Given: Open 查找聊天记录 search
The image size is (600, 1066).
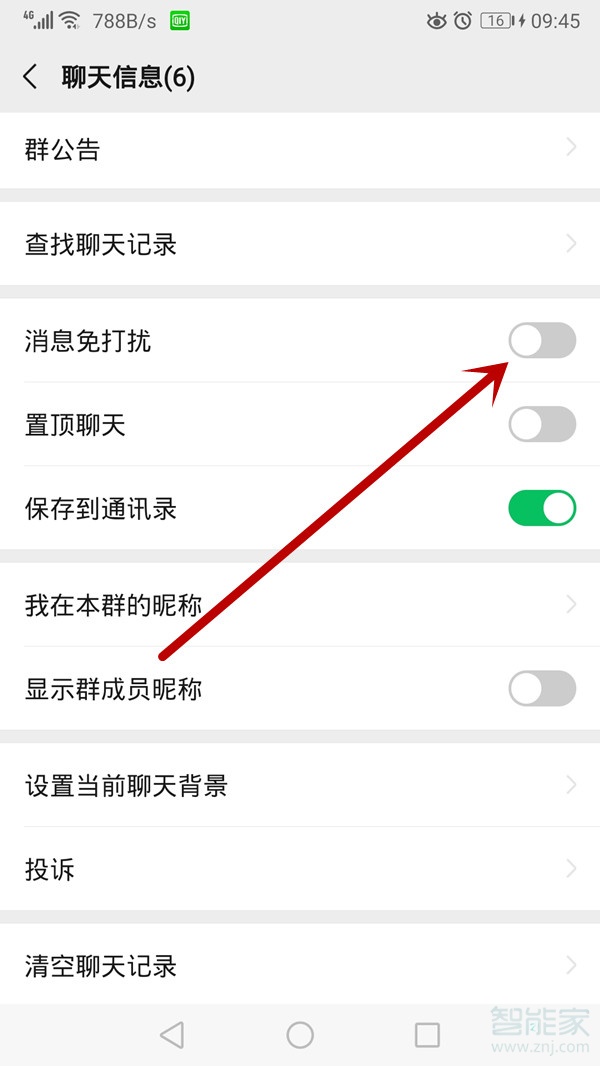Looking at the screenshot, I should pyautogui.click(x=300, y=244).
